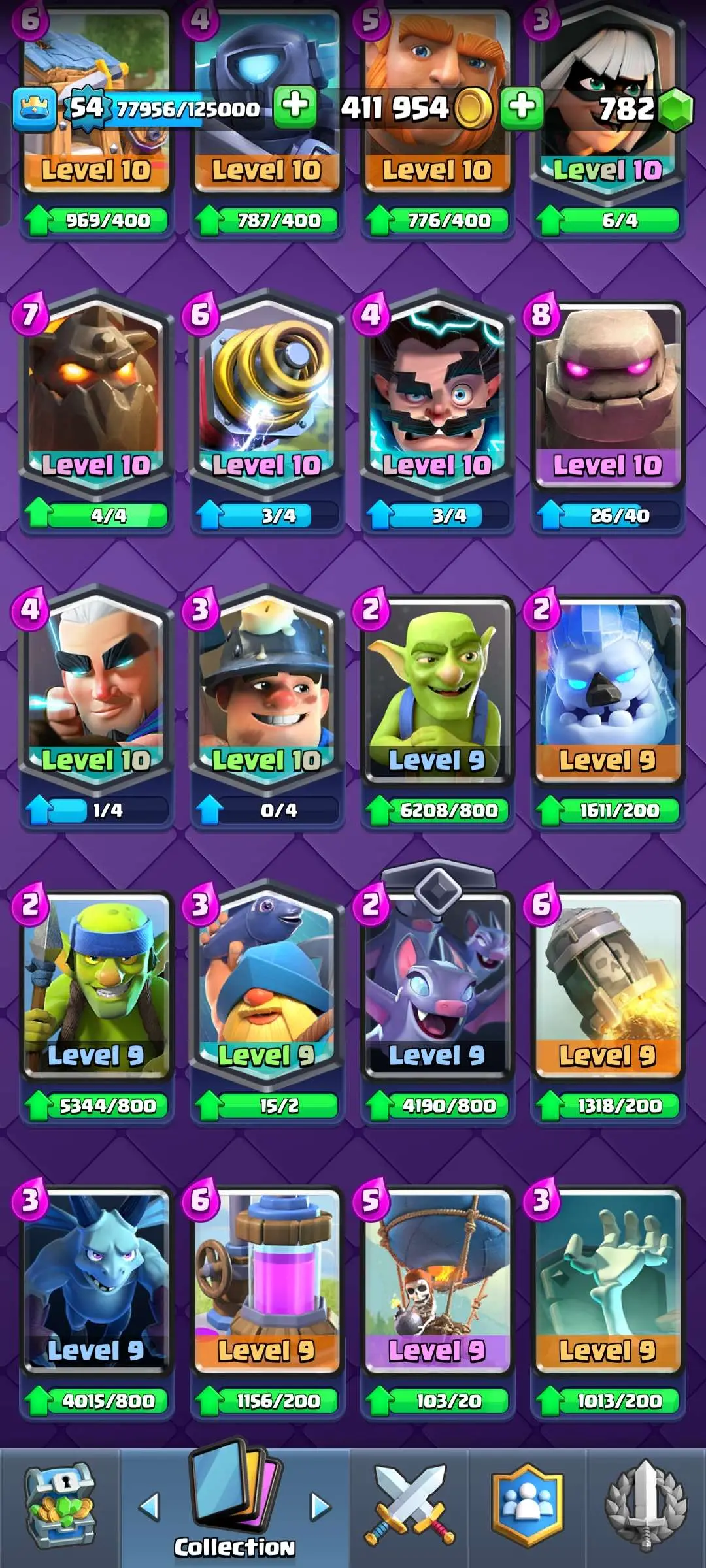Select the Golem card
706x1568 pixels.
coord(607,392)
